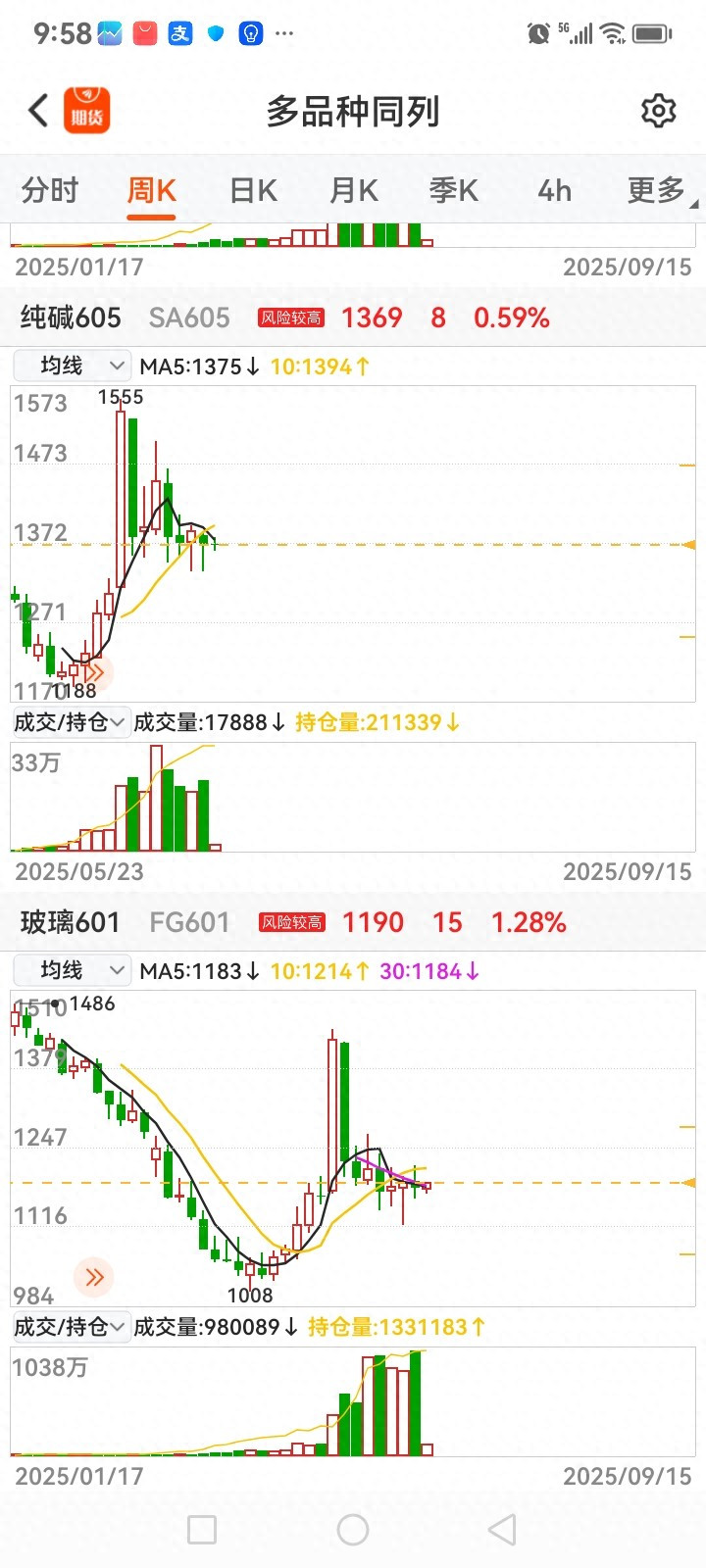
Task: Expand the 更多 period options
Action: (x=659, y=190)
